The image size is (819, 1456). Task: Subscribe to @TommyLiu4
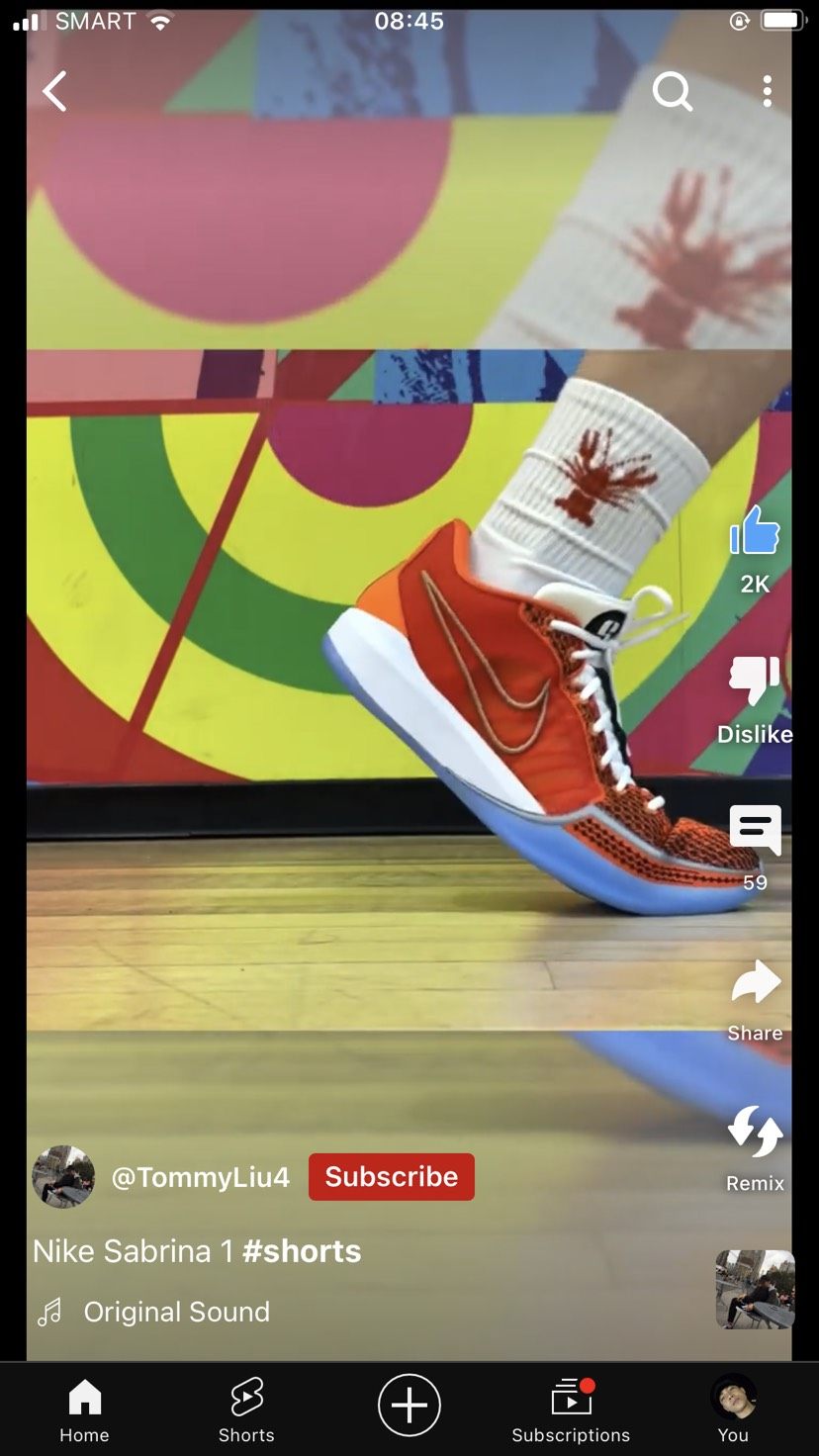[x=391, y=1177]
